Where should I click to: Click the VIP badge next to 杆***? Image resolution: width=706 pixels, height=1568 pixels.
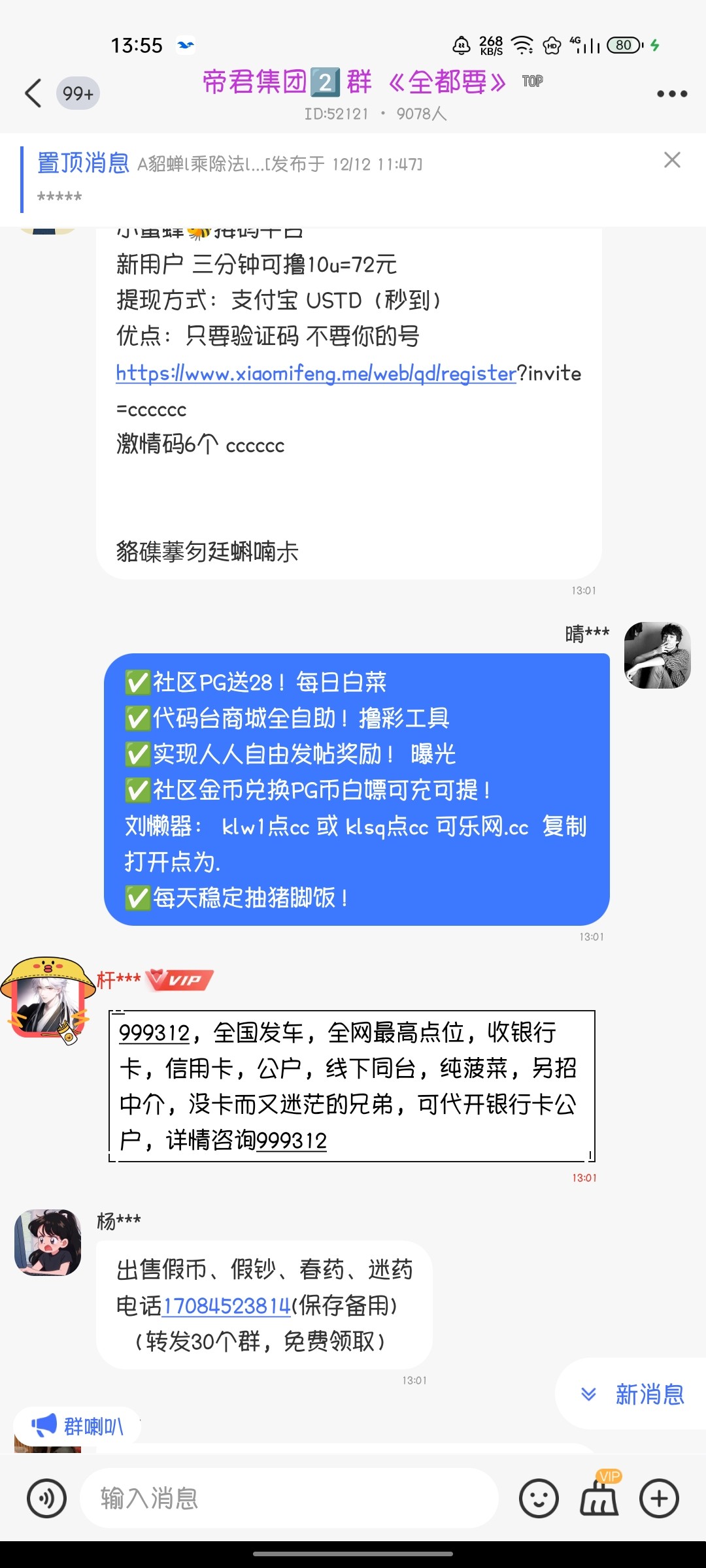point(179,979)
